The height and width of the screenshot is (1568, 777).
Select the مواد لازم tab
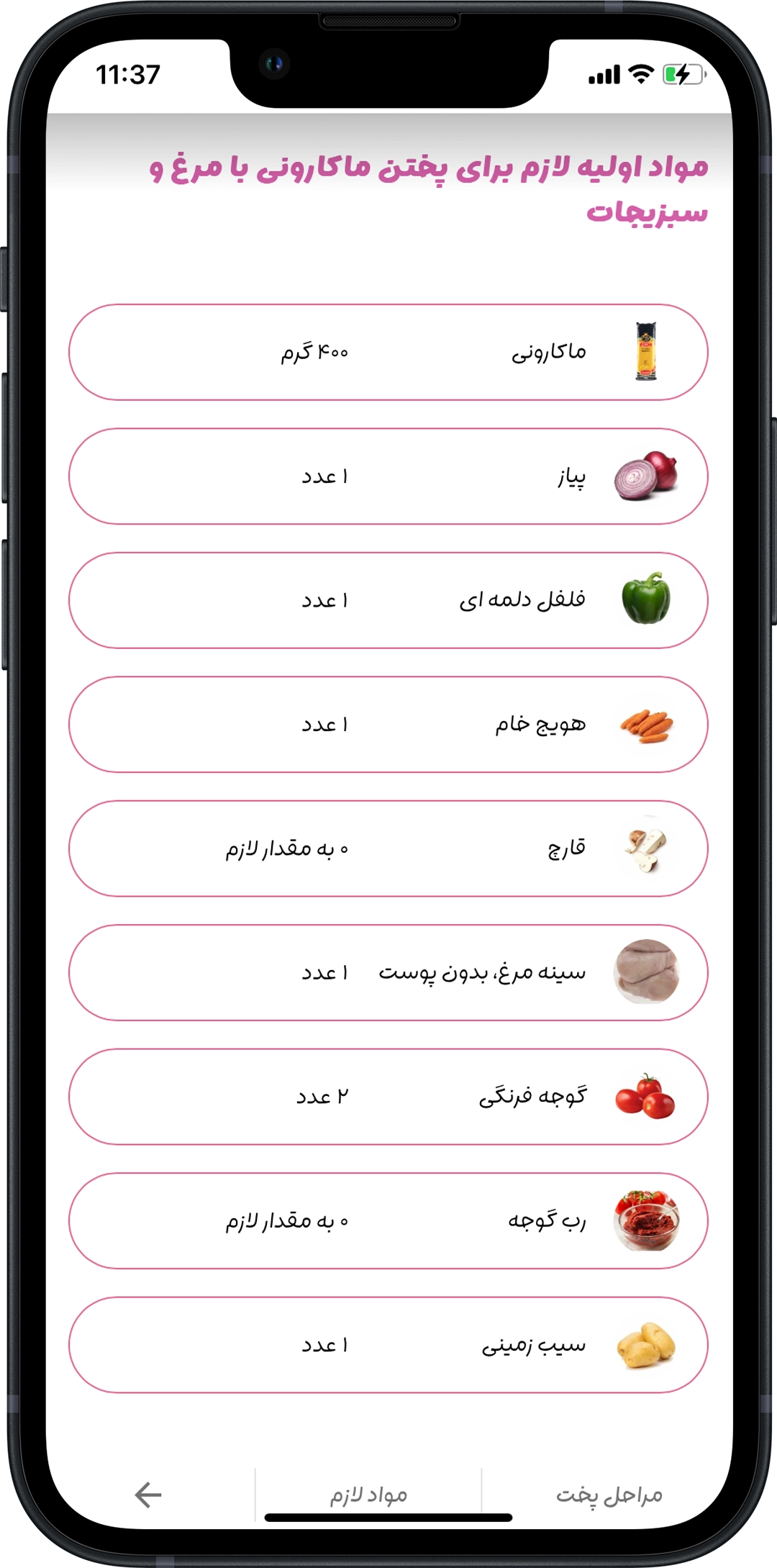click(368, 1495)
